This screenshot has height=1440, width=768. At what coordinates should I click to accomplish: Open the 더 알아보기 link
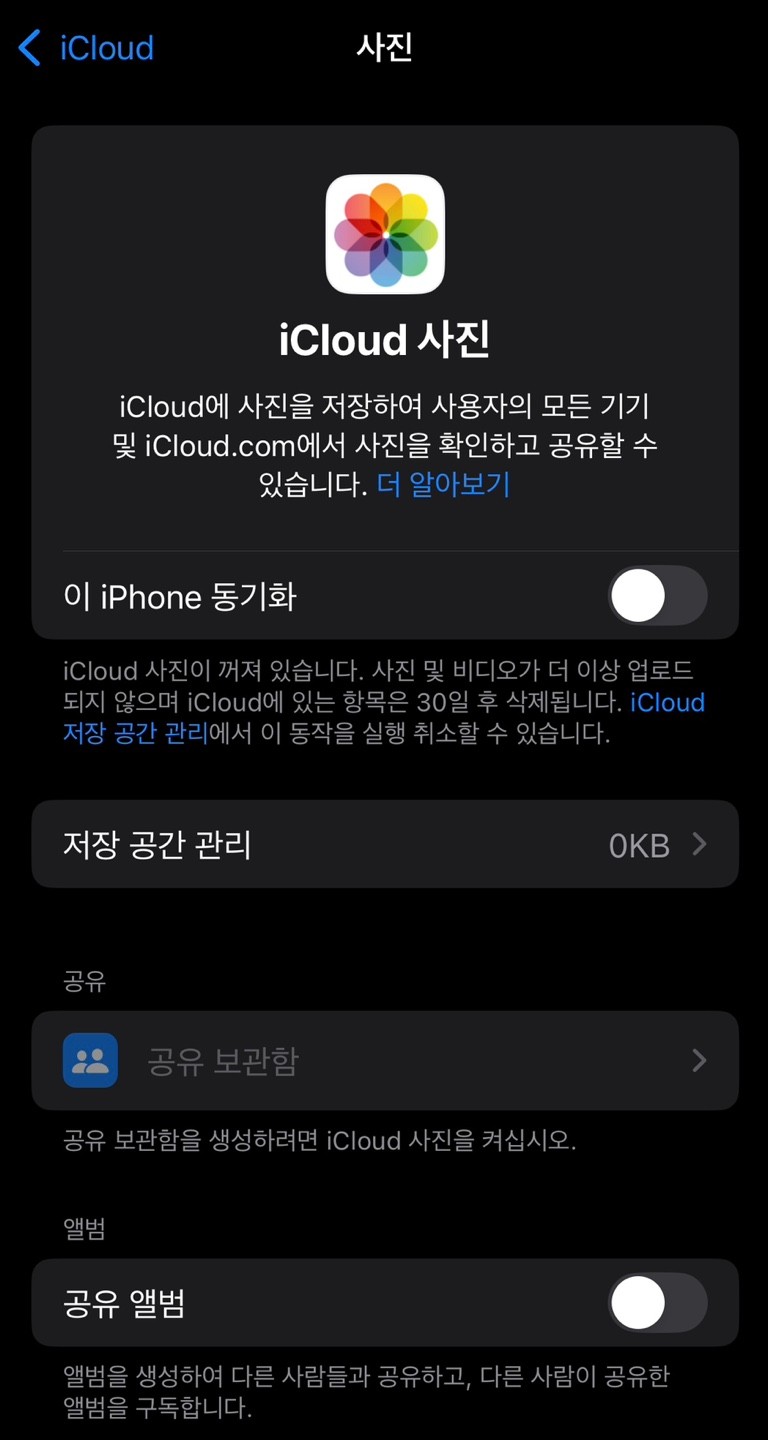443,485
